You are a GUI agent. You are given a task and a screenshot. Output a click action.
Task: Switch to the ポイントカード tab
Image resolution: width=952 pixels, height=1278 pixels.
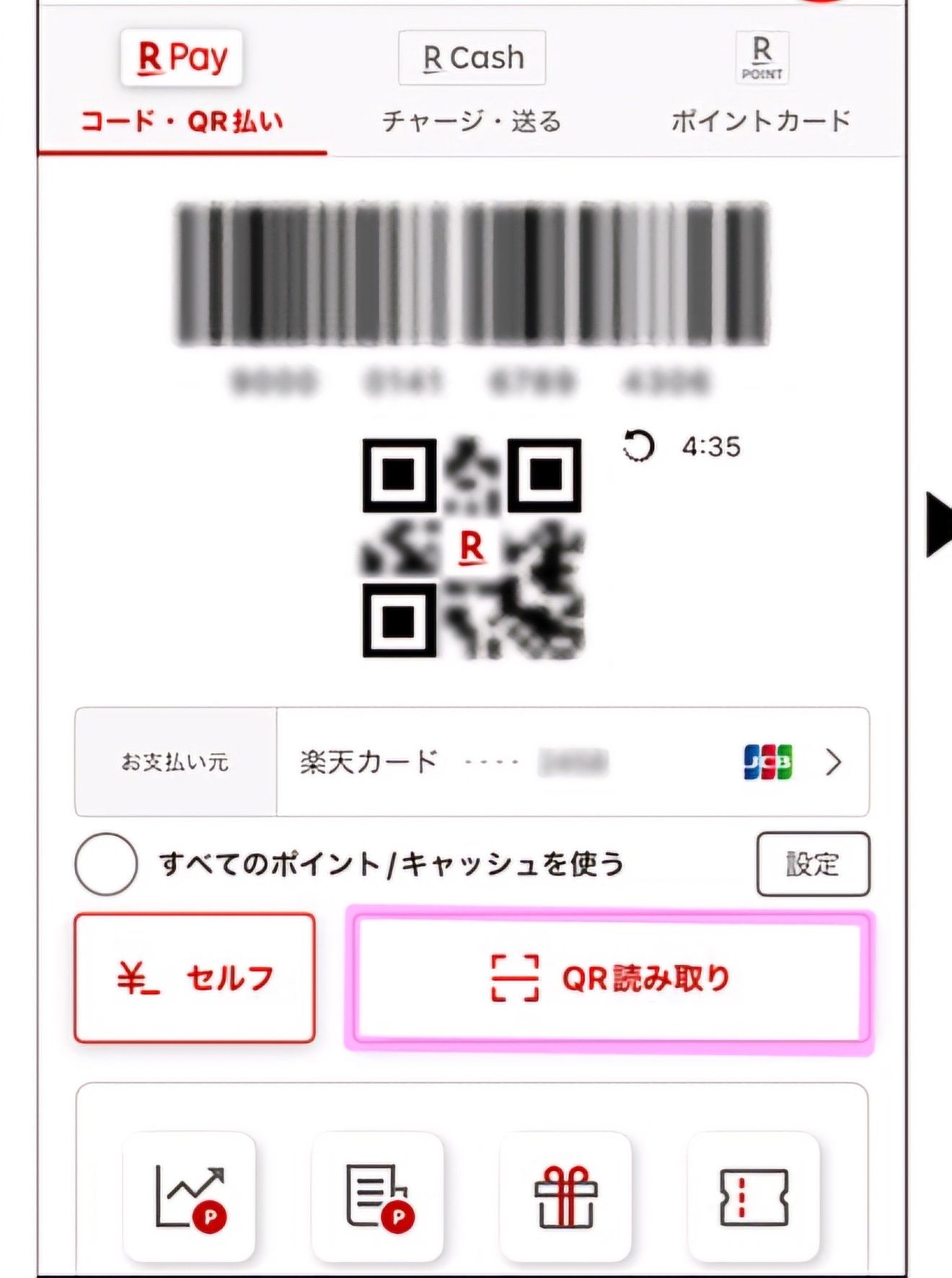[x=762, y=87]
